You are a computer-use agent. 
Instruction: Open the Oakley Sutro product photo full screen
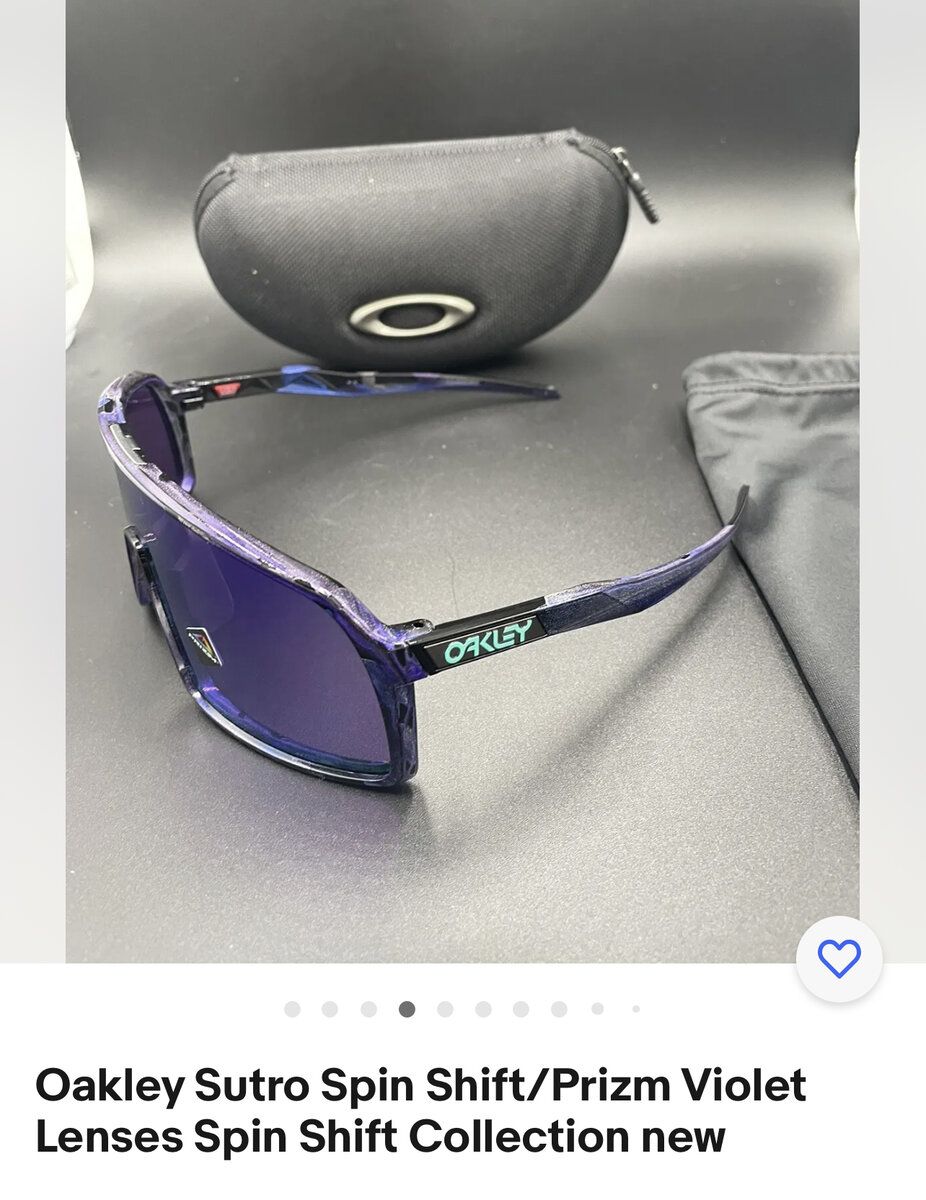point(462,480)
